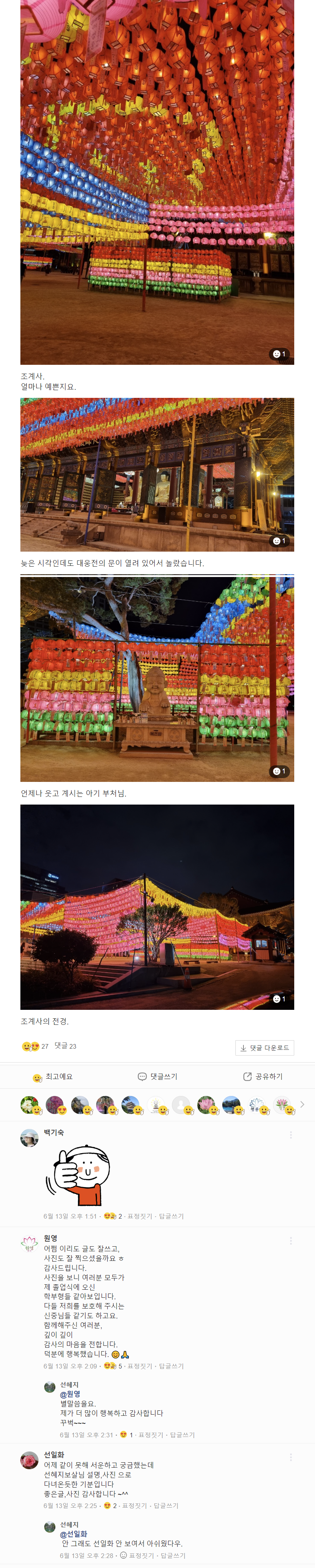Tap 댓글 다운로드 button
The width and height of the screenshot is (315, 1568).
click(265, 1048)
